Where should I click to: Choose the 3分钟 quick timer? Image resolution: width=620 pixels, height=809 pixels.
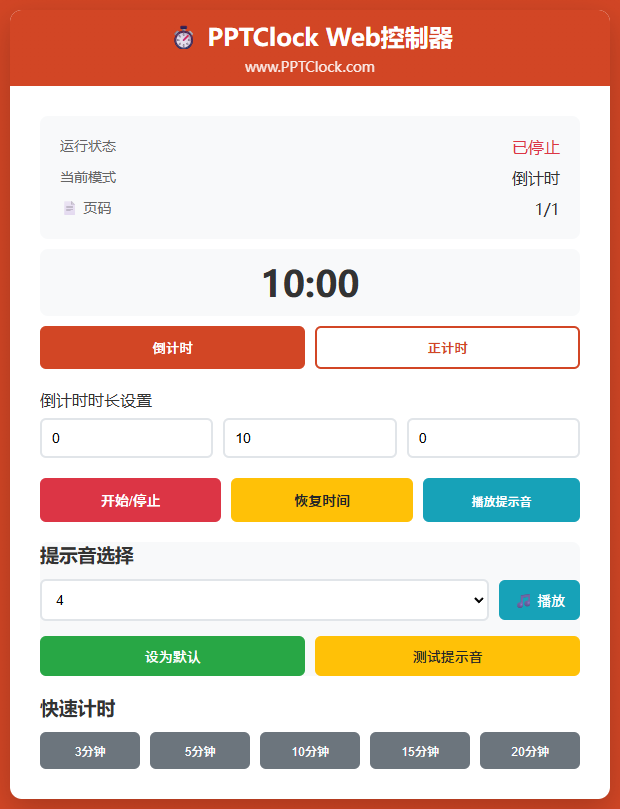(90, 751)
